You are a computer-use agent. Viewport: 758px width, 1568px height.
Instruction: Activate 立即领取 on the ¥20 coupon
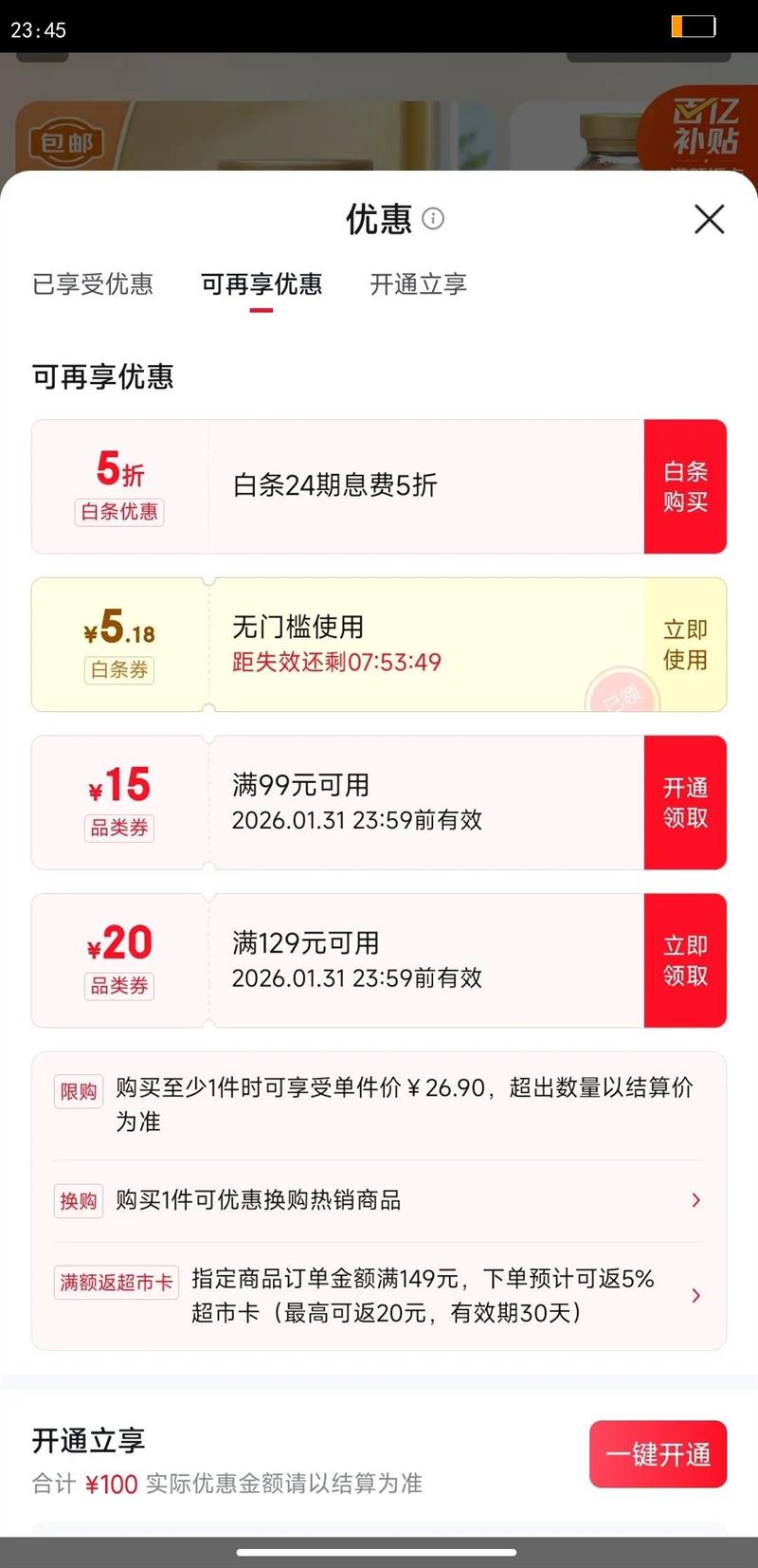[684, 959]
